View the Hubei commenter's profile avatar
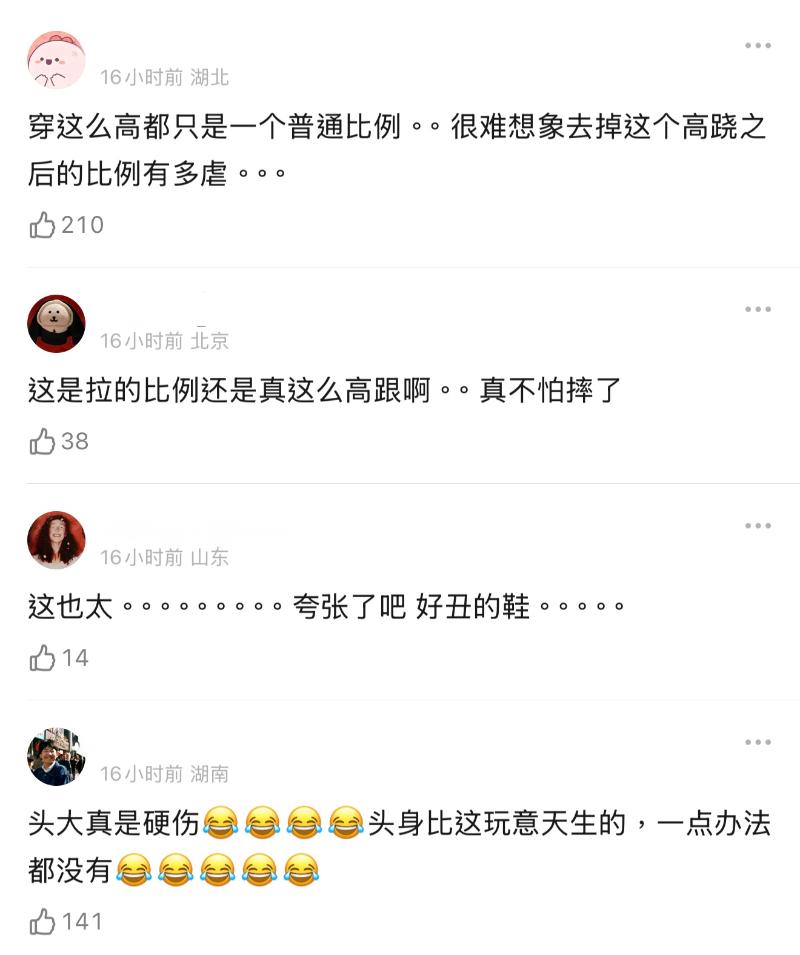Screen dimensions: 800x955 tap(56, 60)
